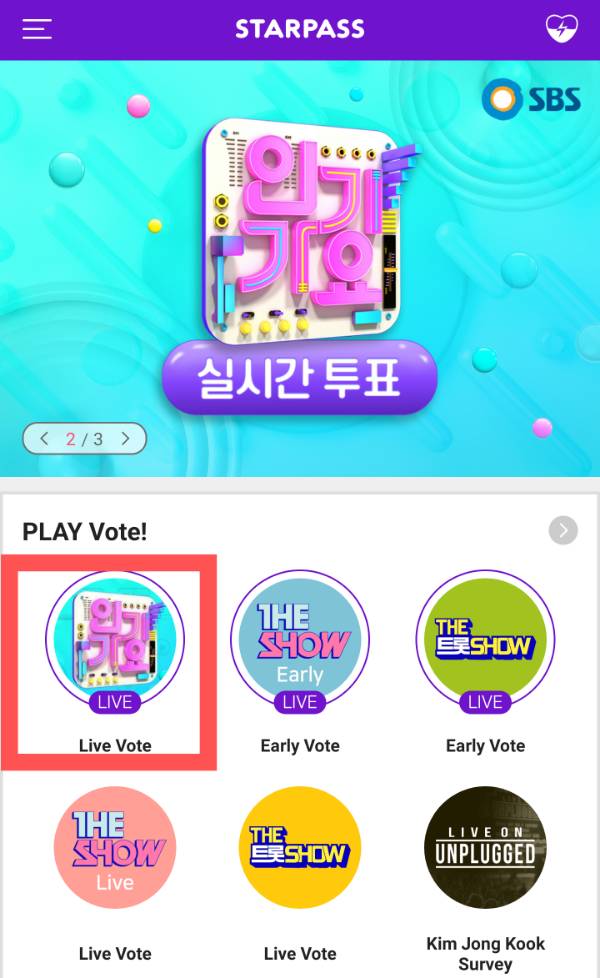Expand PLAY Vote with the arrow
Screen dimensions: 600x978
pyautogui.click(x=563, y=530)
